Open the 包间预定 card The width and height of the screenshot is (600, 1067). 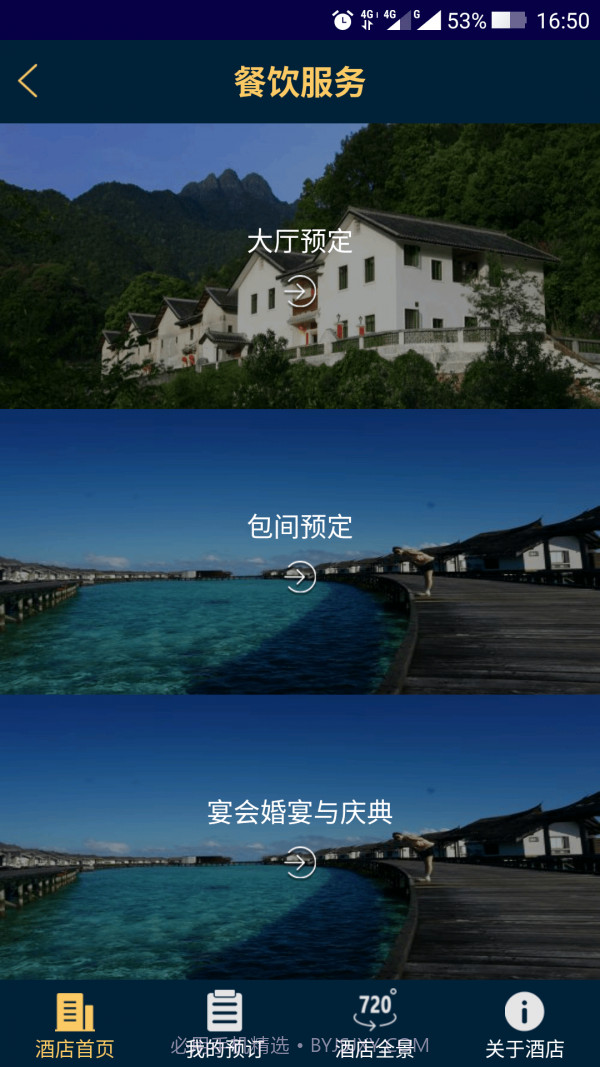[300, 552]
